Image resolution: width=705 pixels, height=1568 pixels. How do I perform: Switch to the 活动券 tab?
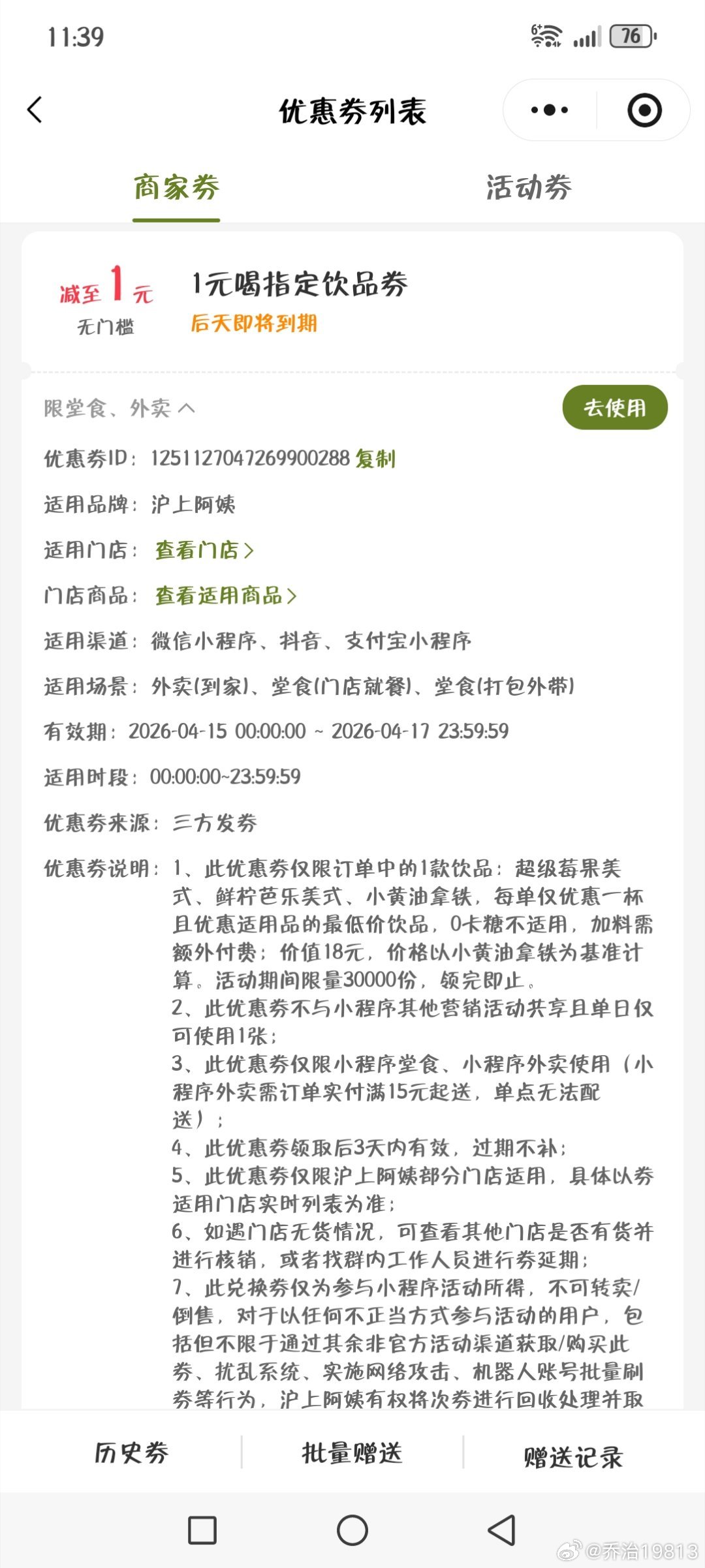click(528, 188)
